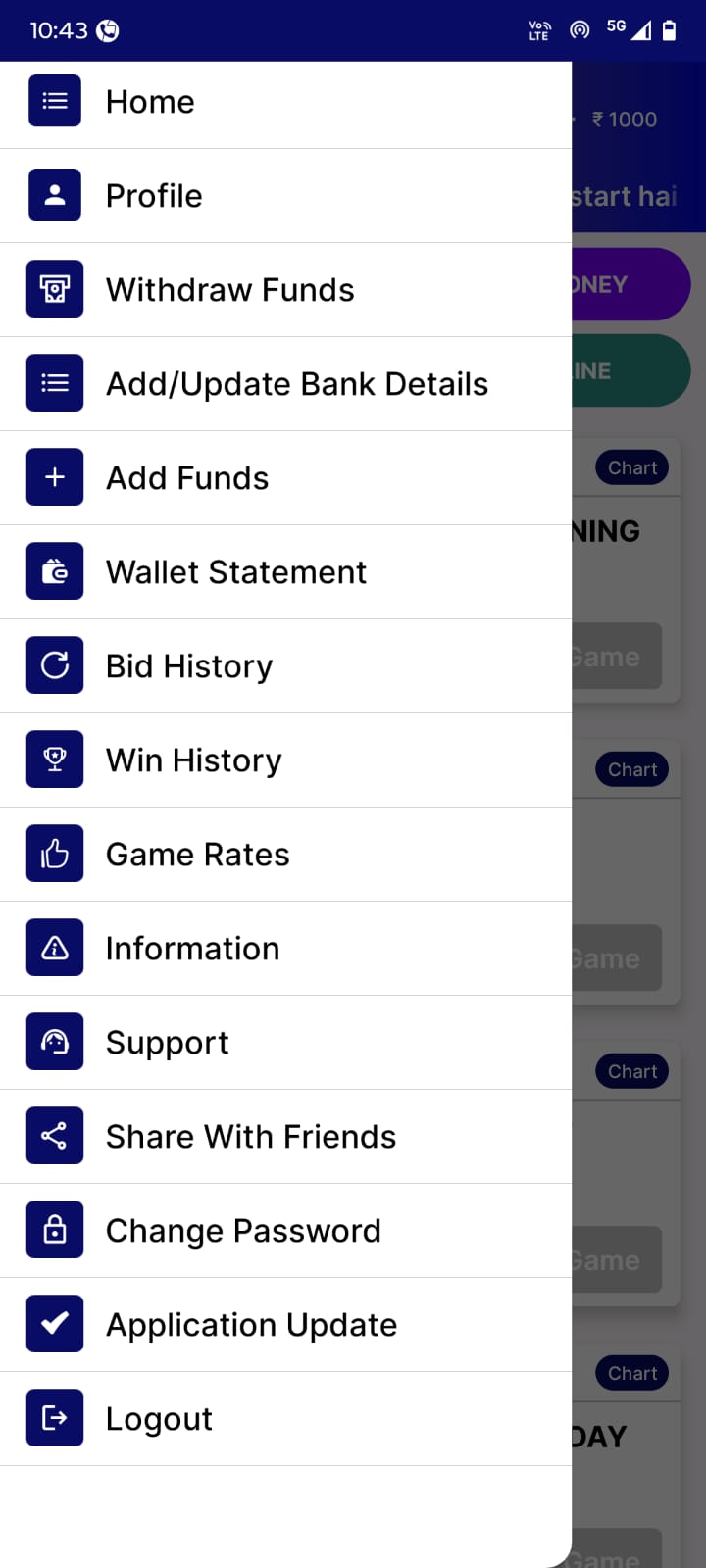Select the Game Rates thumbs-up icon

click(55, 854)
